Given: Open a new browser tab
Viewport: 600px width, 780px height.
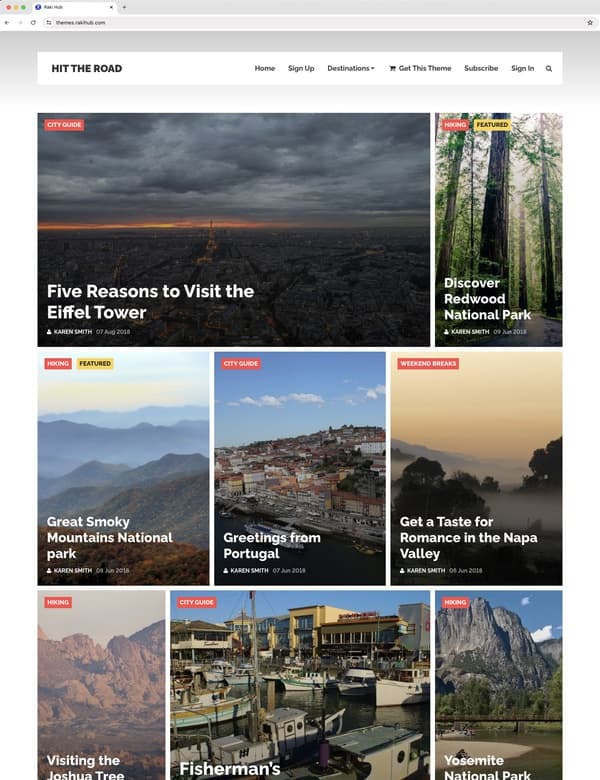Looking at the screenshot, I should pos(124,7).
